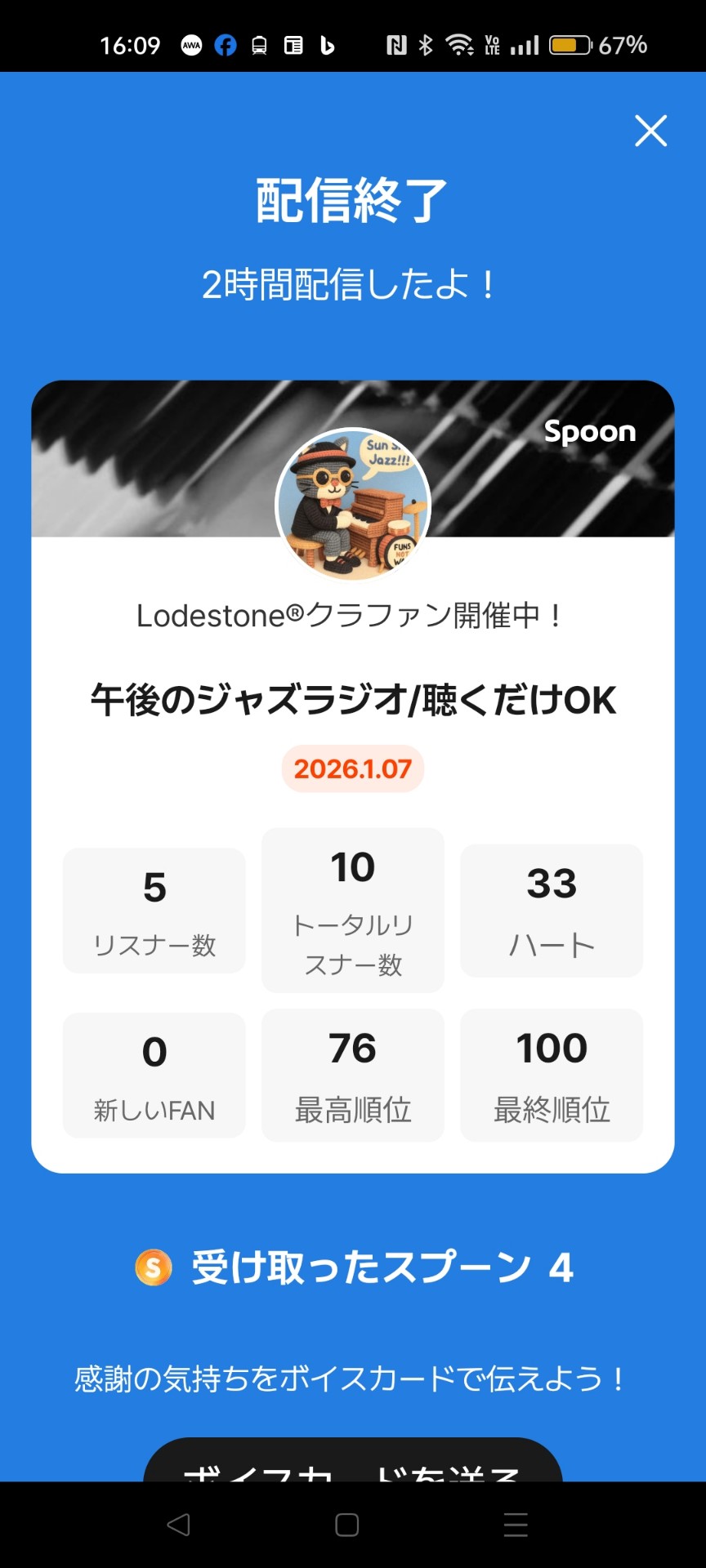
Task: Tap the Android home navigation button
Action: point(346,1524)
